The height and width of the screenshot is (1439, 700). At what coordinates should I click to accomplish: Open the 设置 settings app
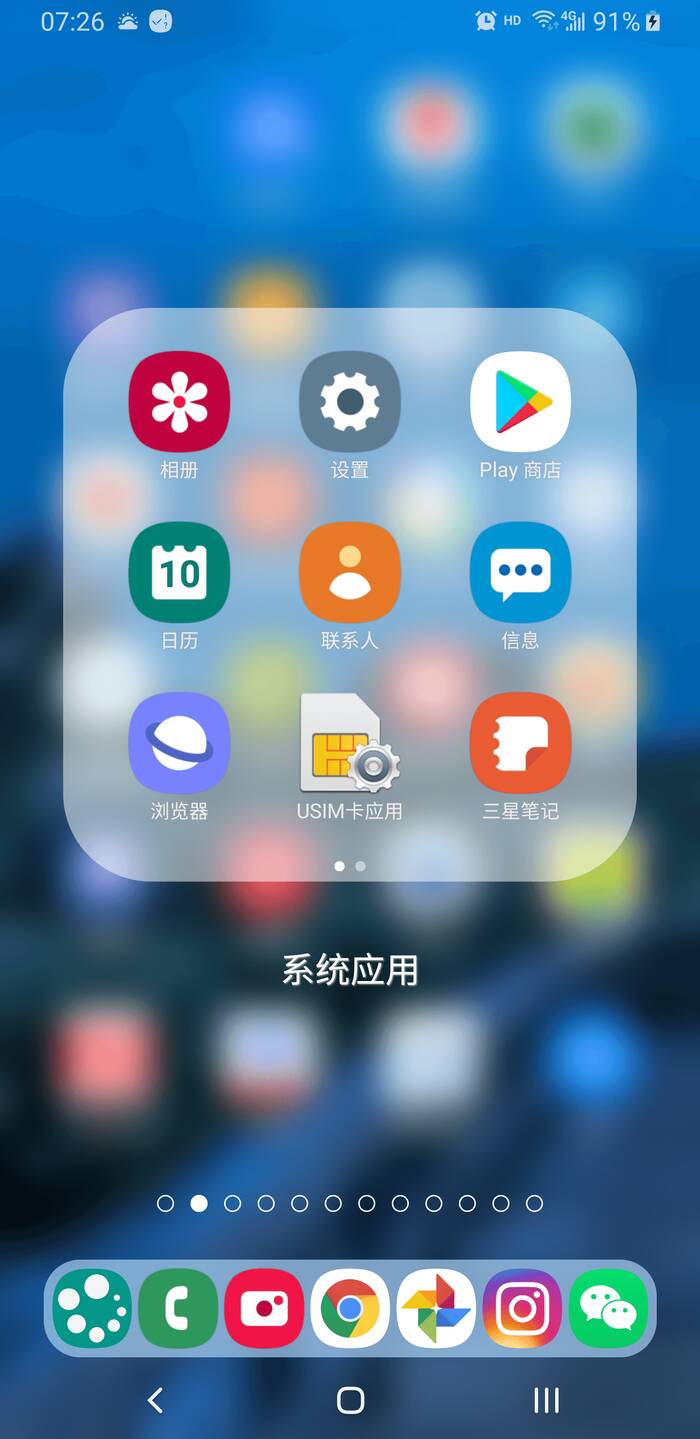point(350,402)
